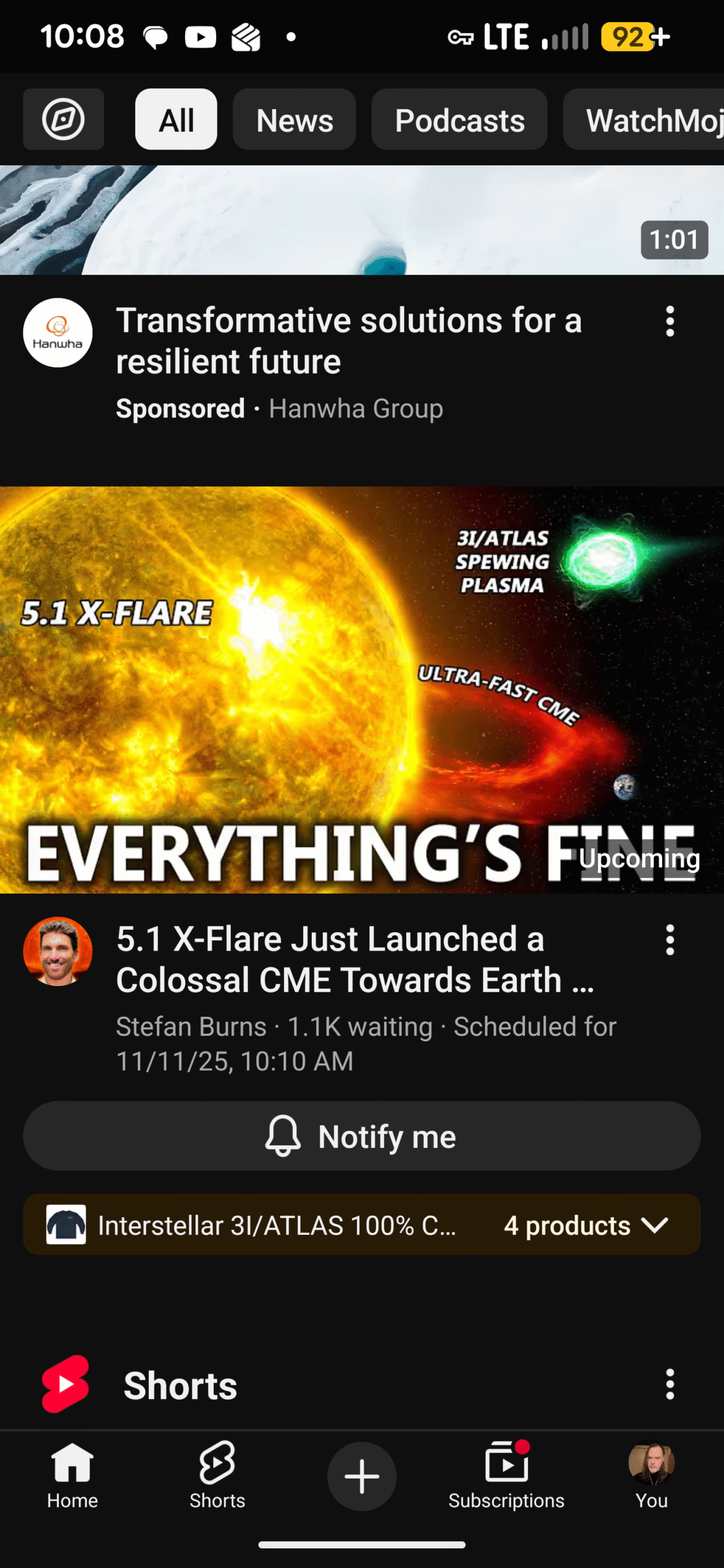This screenshot has width=724, height=1568.
Task: Open the Explore compass menu
Action: point(63,119)
